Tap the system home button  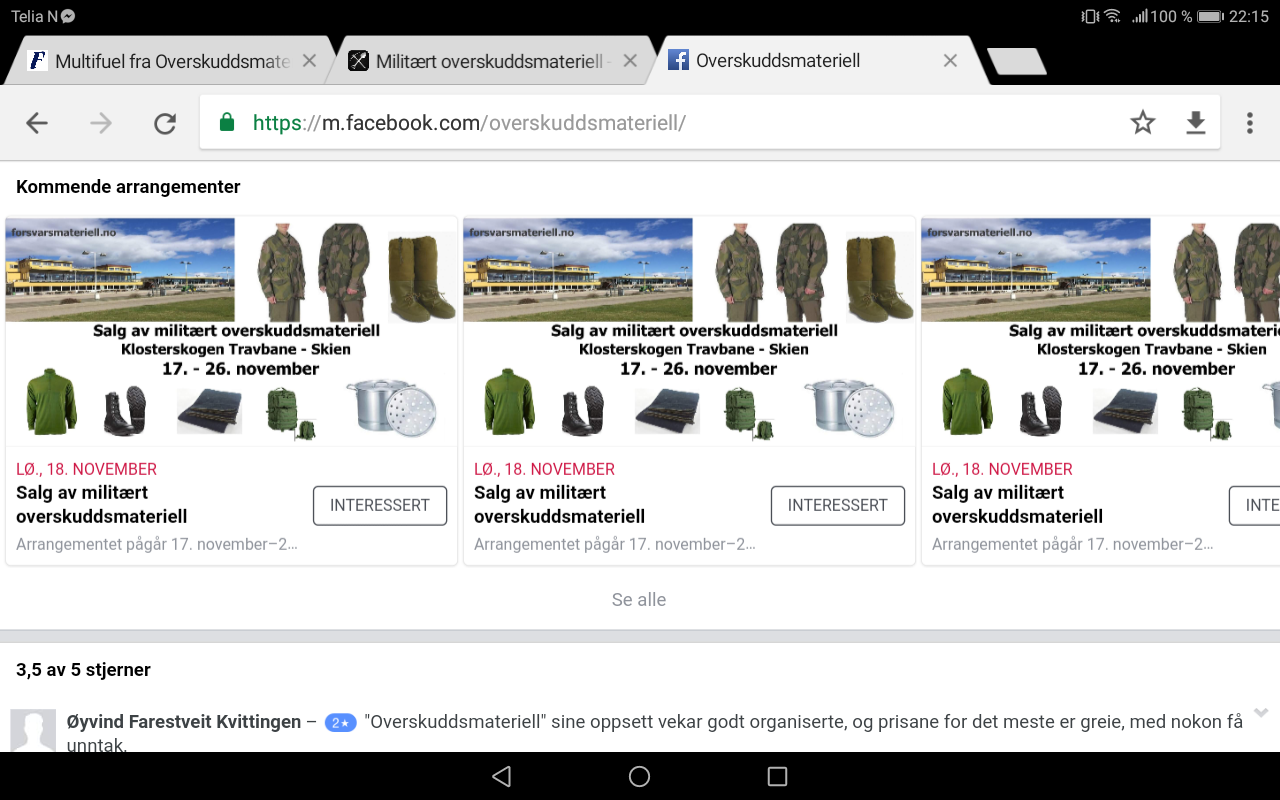click(x=639, y=776)
